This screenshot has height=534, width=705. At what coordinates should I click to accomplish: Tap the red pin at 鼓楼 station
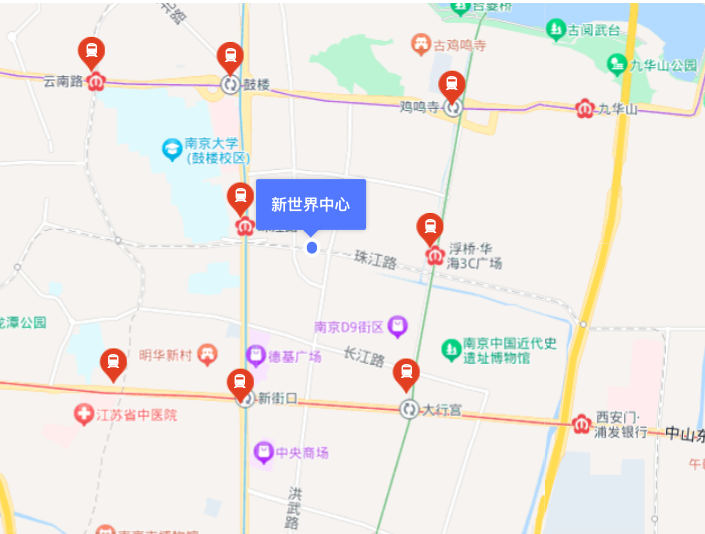point(231,56)
